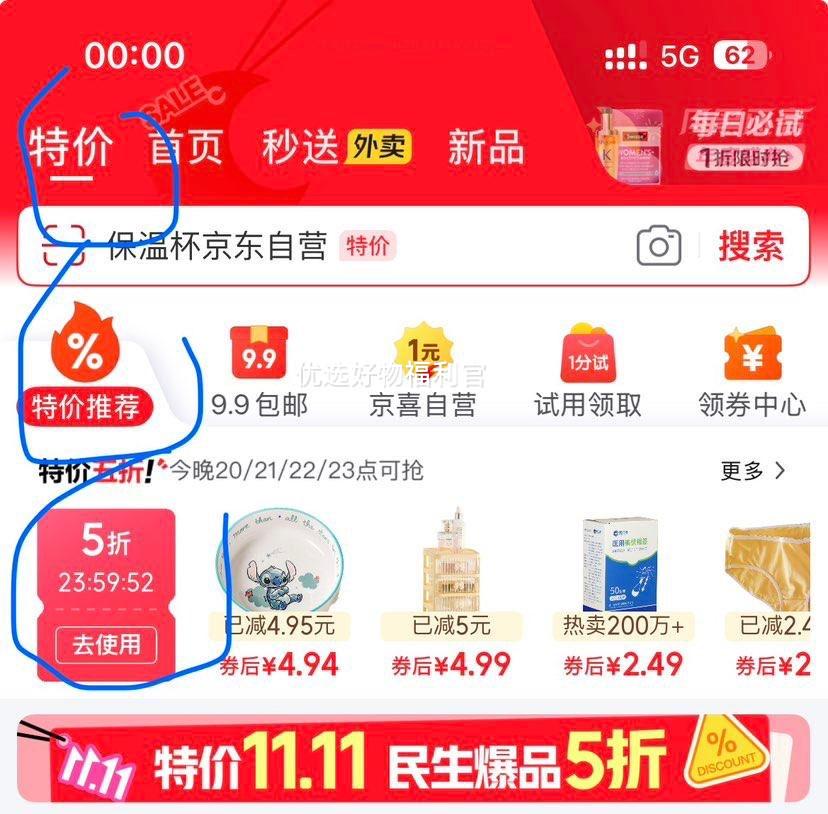828x814 pixels.
Task: Tap the scan icon in search bar
Action: [63, 245]
